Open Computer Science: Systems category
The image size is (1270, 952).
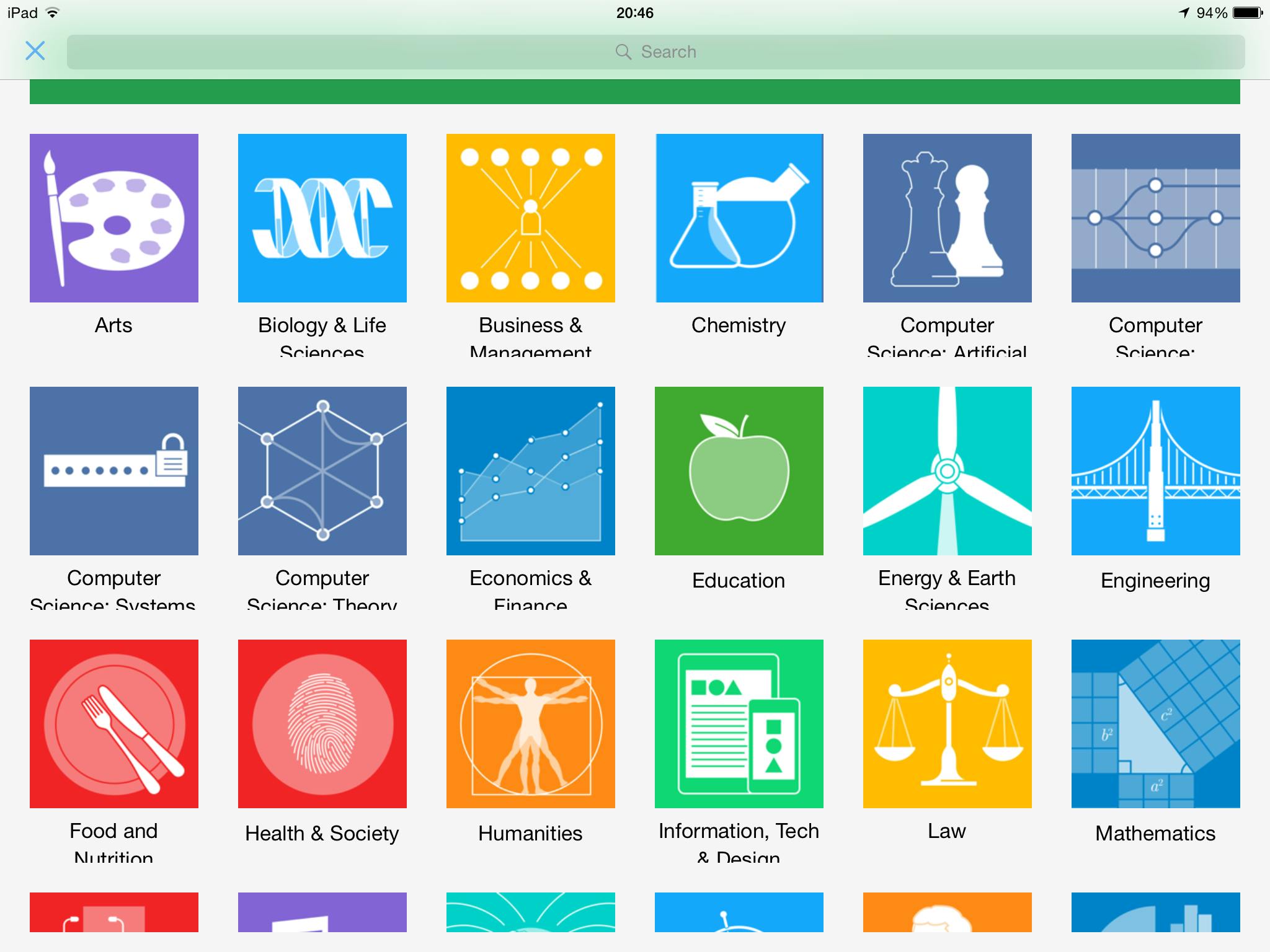coord(114,471)
